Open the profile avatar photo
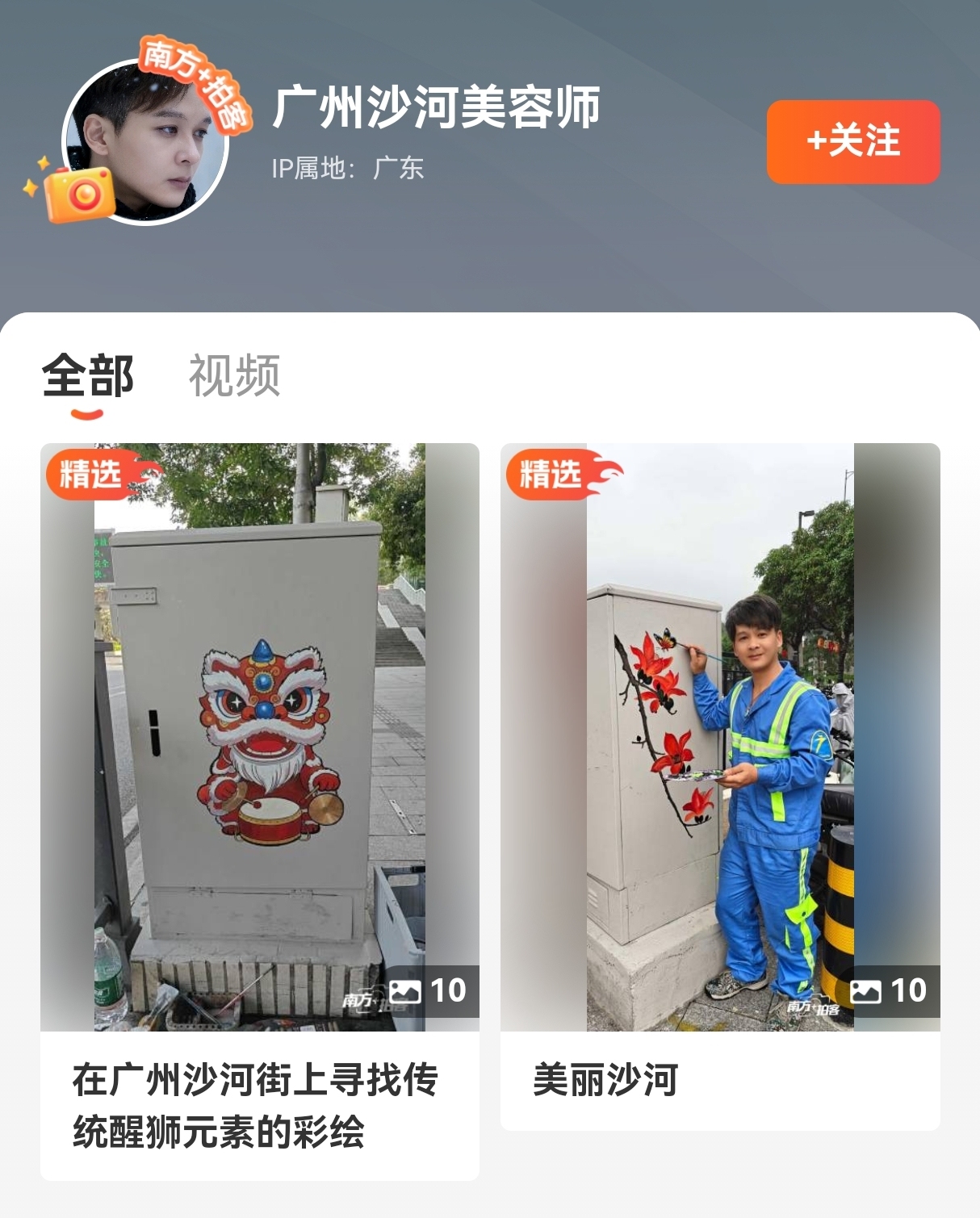The width and height of the screenshot is (980, 1218). pyautogui.click(x=145, y=142)
